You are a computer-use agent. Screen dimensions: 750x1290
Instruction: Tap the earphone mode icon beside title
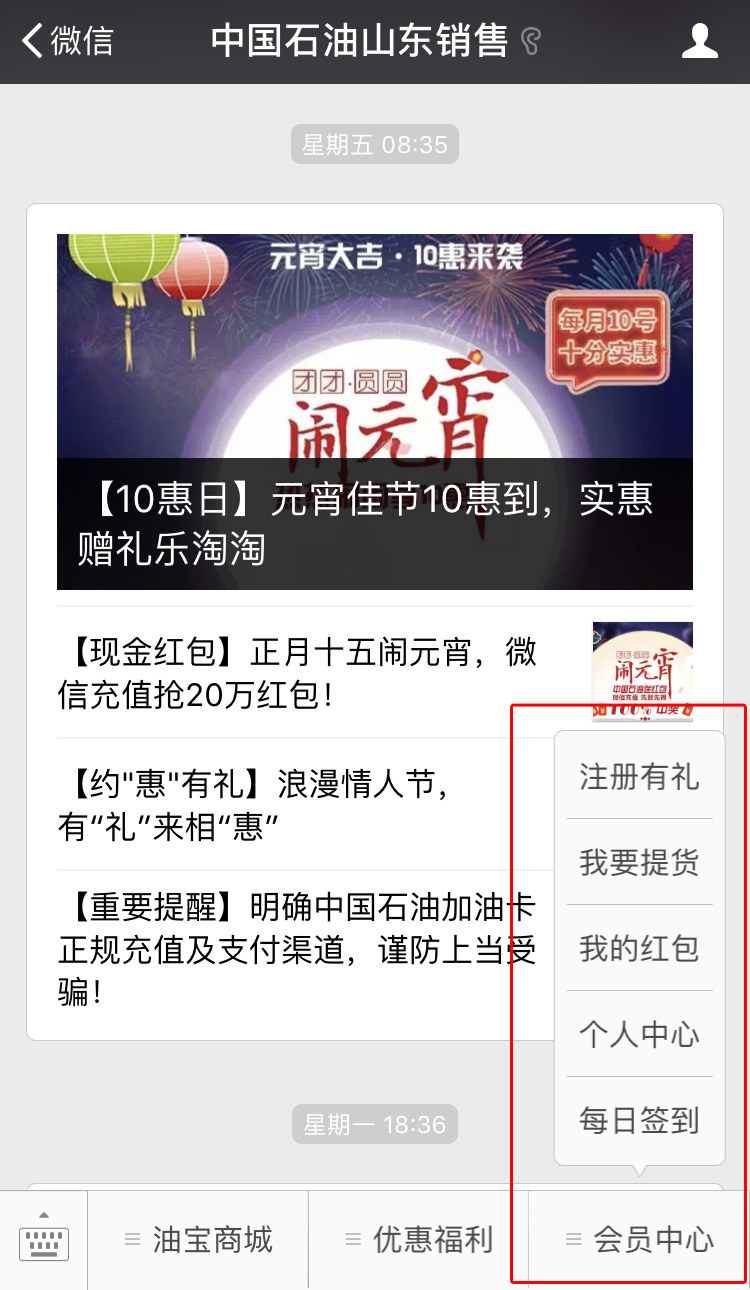tap(532, 41)
